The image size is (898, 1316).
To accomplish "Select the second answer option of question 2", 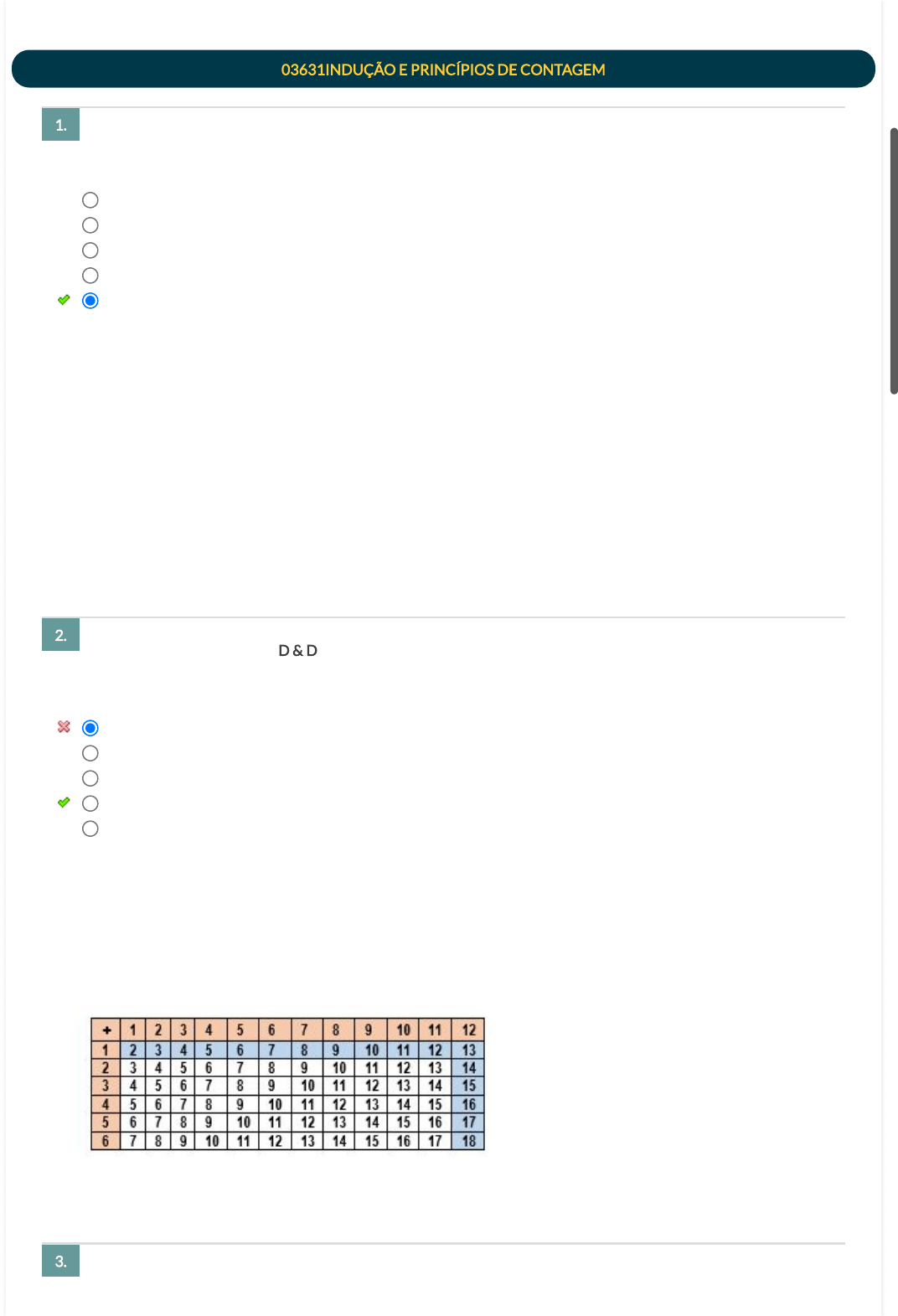I will click(90, 753).
